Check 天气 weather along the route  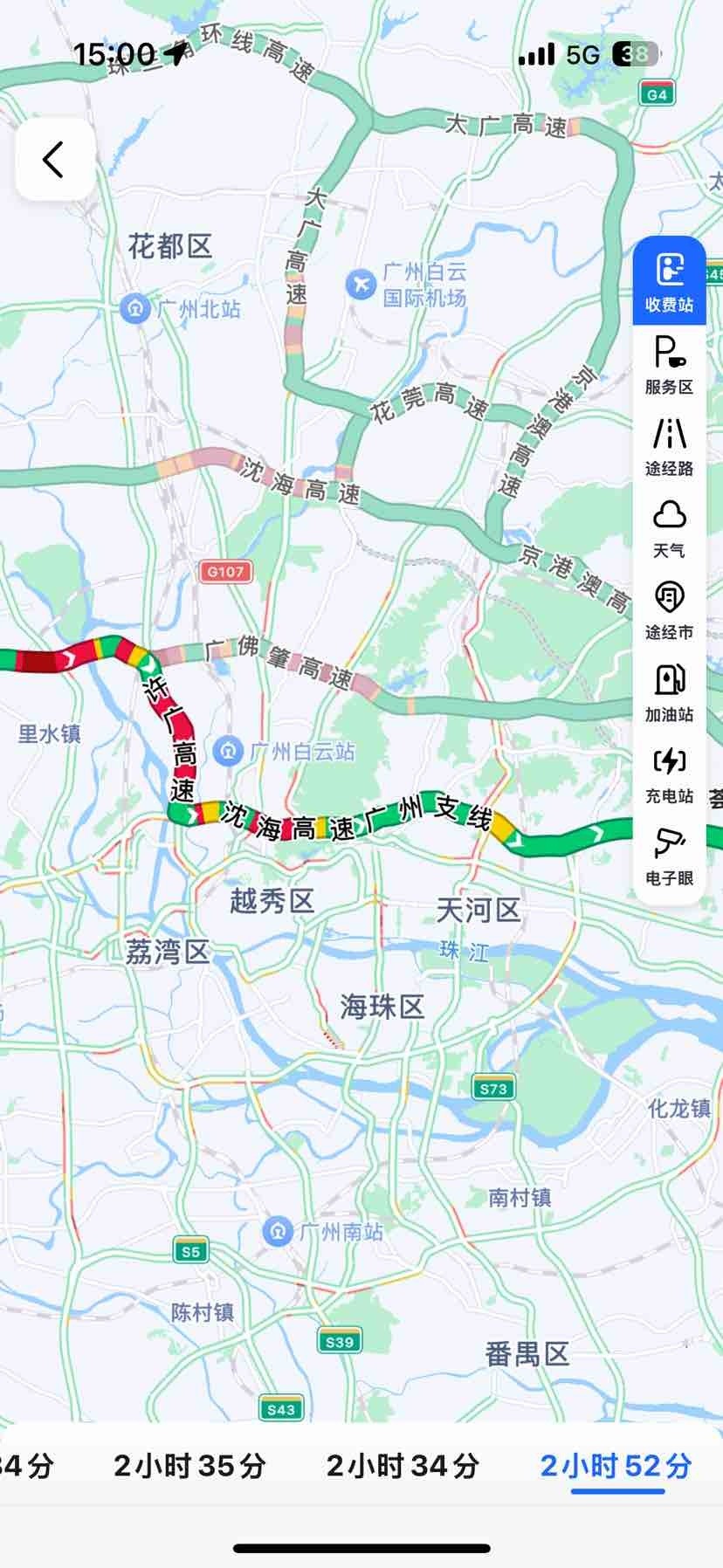pos(669,527)
